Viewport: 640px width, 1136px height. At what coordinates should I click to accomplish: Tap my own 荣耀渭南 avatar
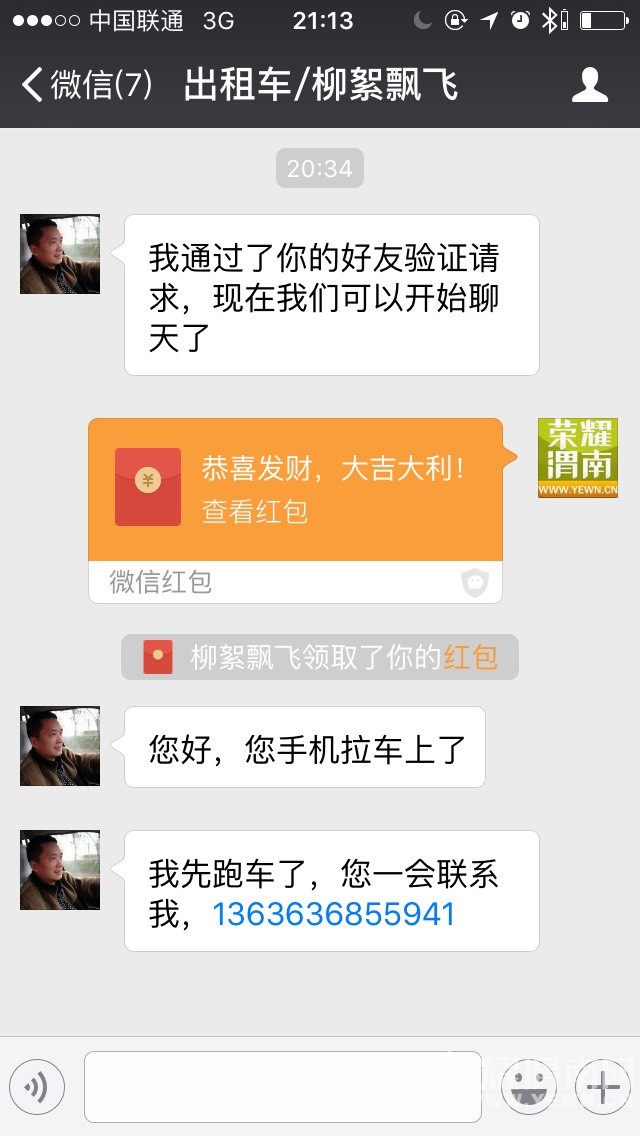point(578,458)
